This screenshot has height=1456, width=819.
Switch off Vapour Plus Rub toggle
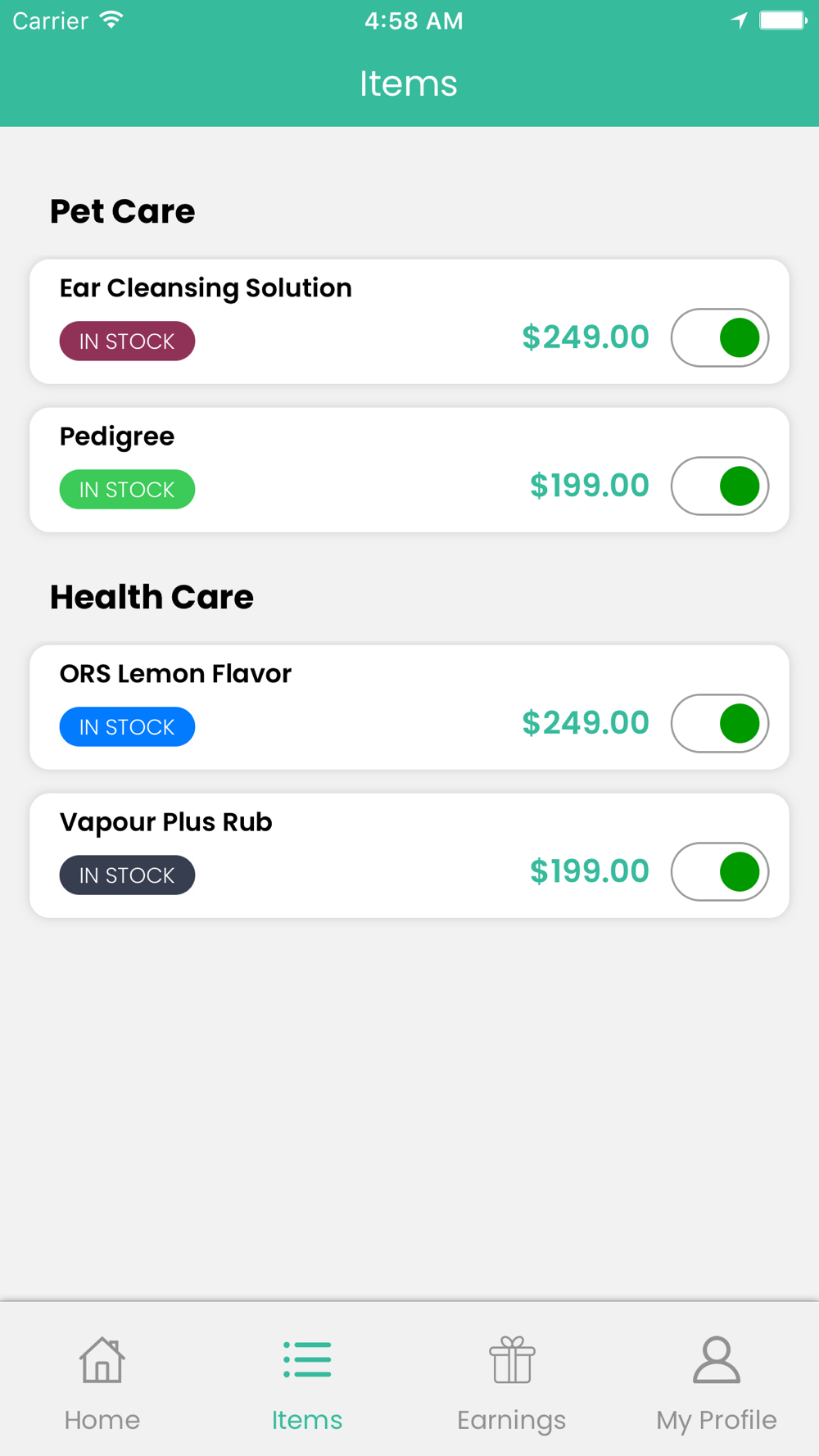(x=720, y=871)
